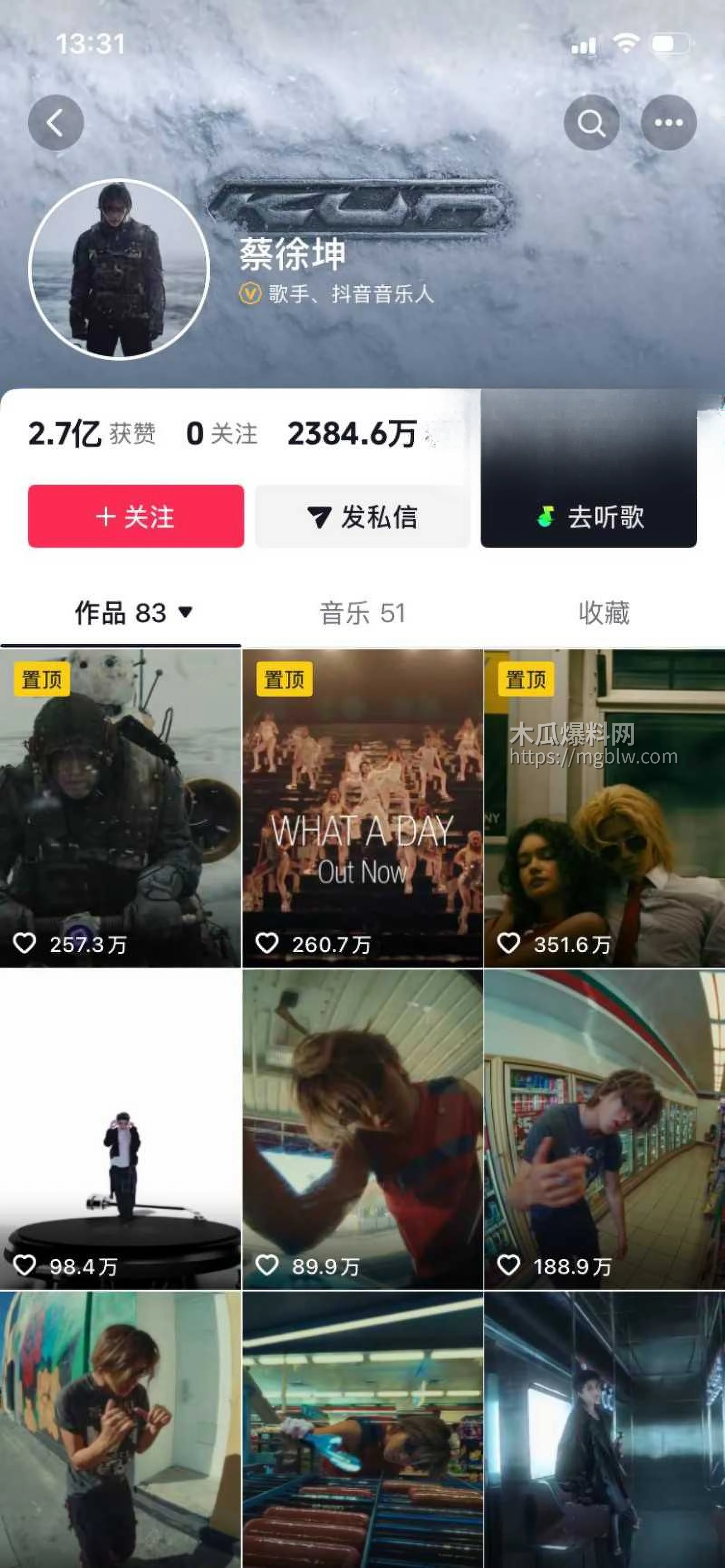This screenshot has width=725, height=1568.
Task: Play the WHAT A DAY Out Now video
Action: tap(362, 808)
